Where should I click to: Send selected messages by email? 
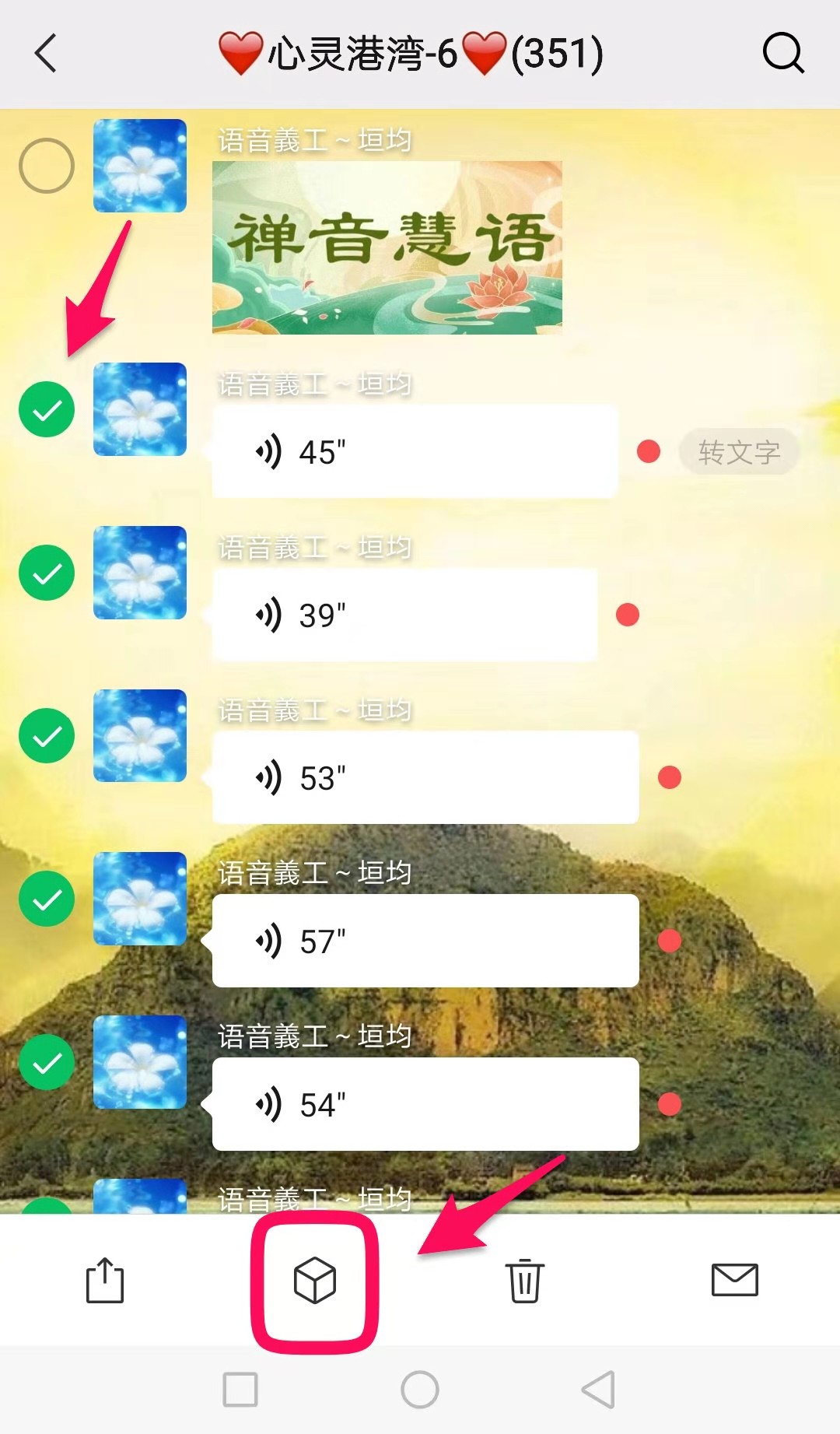[734, 1280]
